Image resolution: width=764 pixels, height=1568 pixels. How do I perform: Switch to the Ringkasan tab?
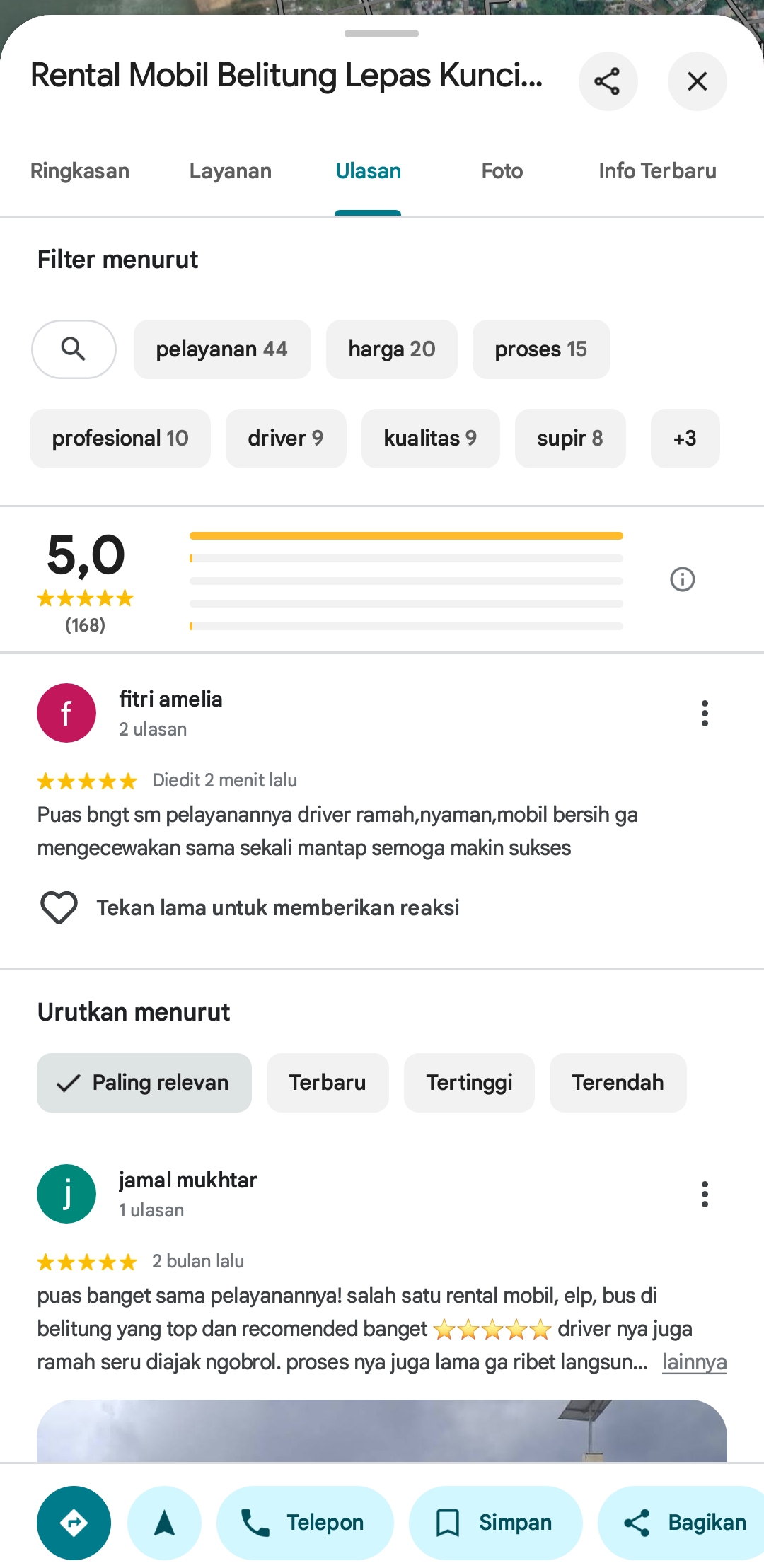pyautogui.click(x=80, y=171)
